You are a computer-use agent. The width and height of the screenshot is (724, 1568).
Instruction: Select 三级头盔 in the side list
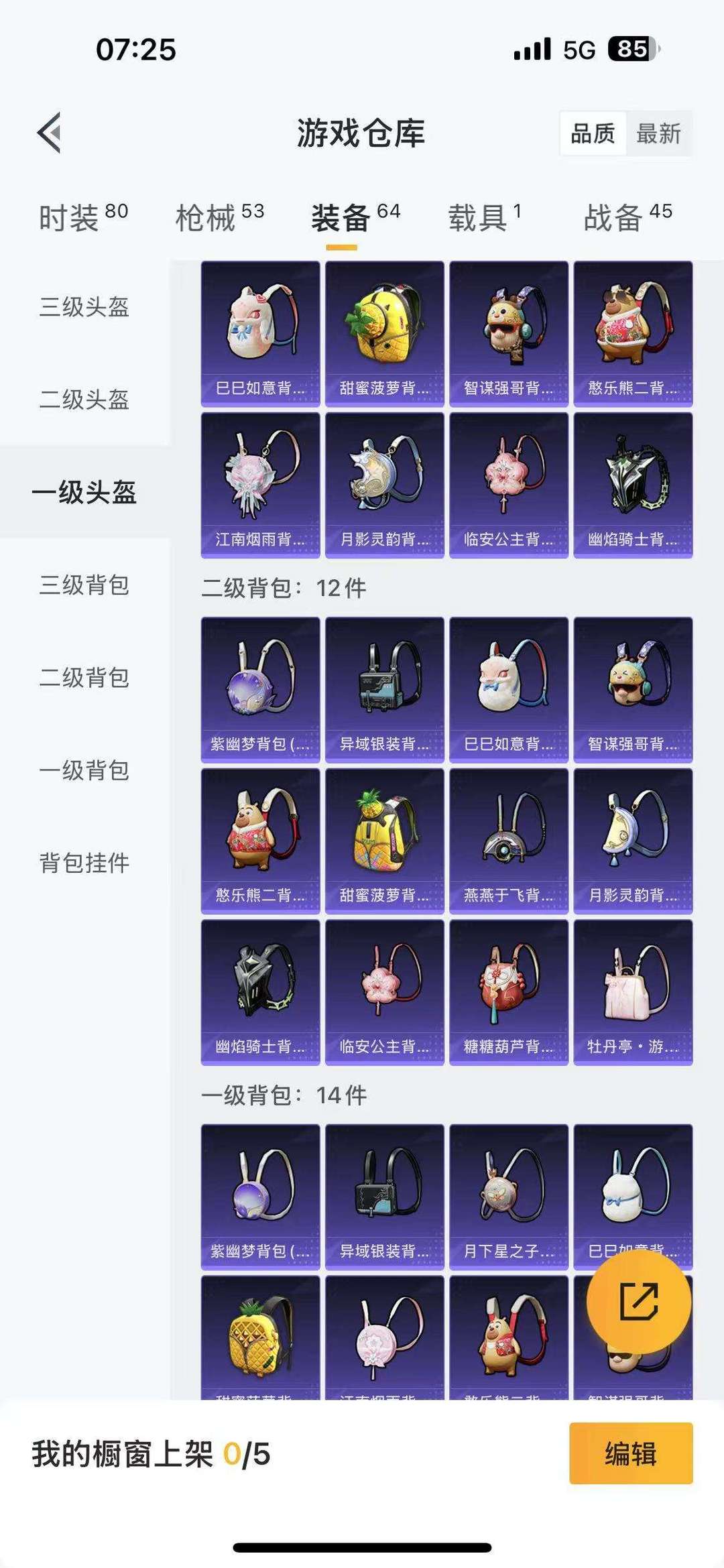[84, 307]
